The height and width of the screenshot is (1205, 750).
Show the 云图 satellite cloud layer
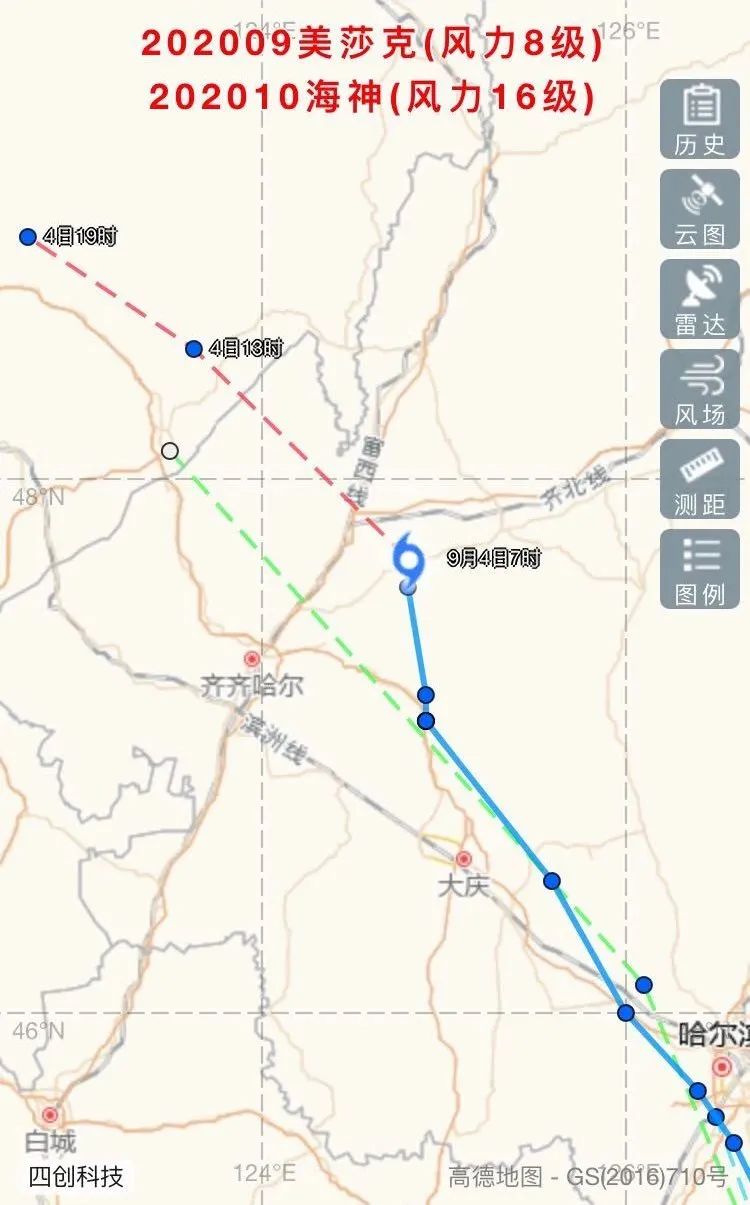tap(700, 210)
